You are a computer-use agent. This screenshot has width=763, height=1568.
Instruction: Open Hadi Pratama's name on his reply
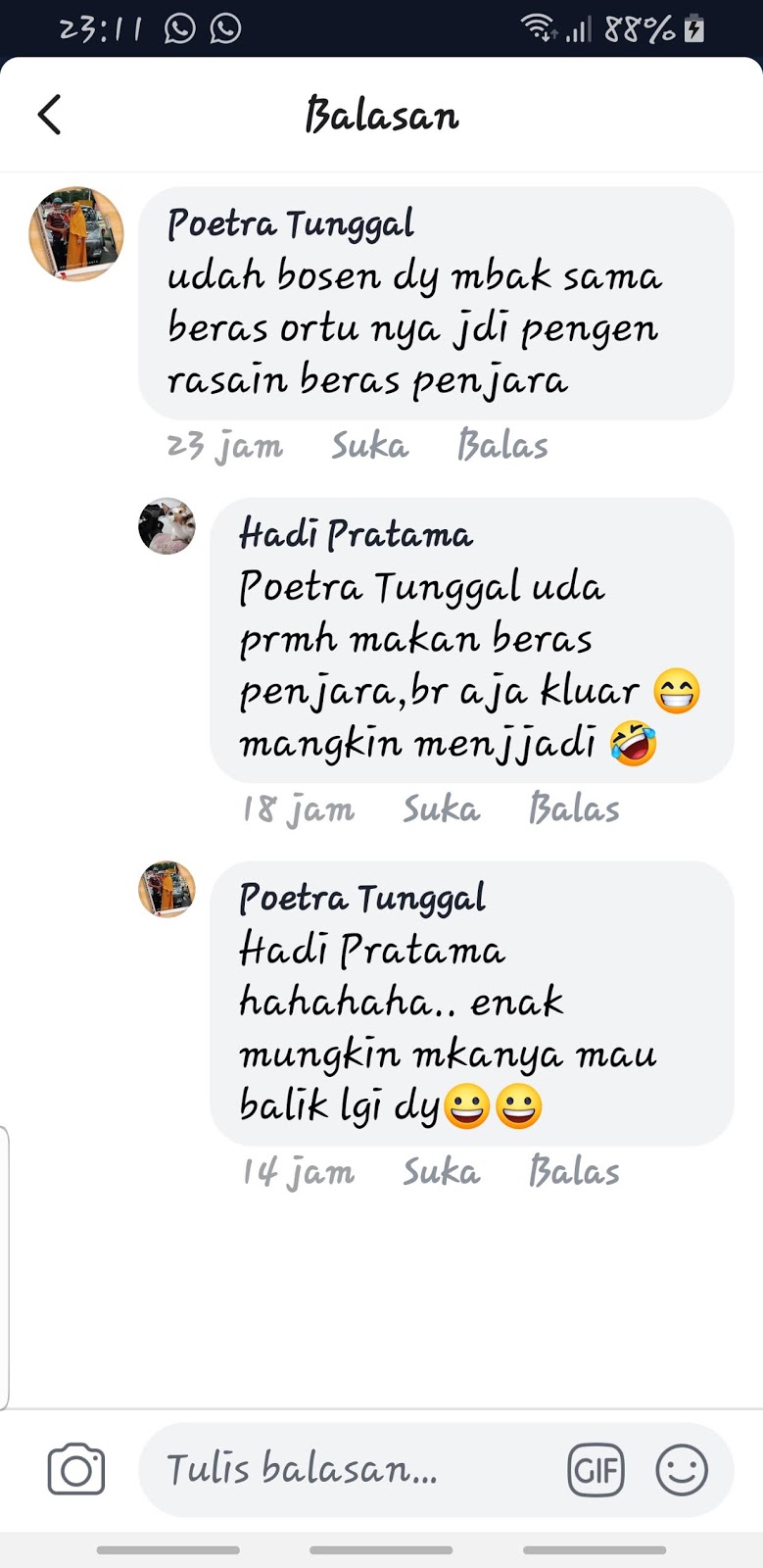[356, 535]
